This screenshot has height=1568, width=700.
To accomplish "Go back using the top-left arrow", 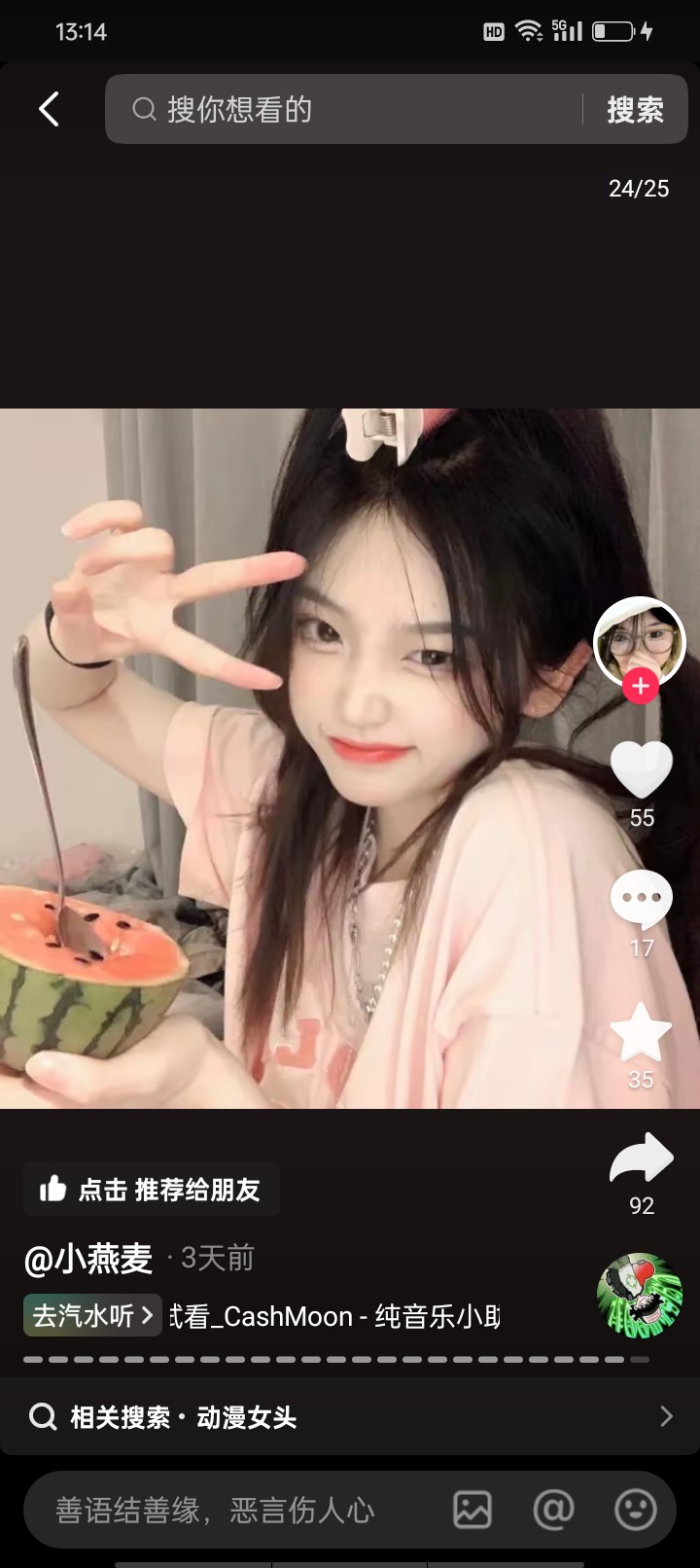I will [49, 109].
